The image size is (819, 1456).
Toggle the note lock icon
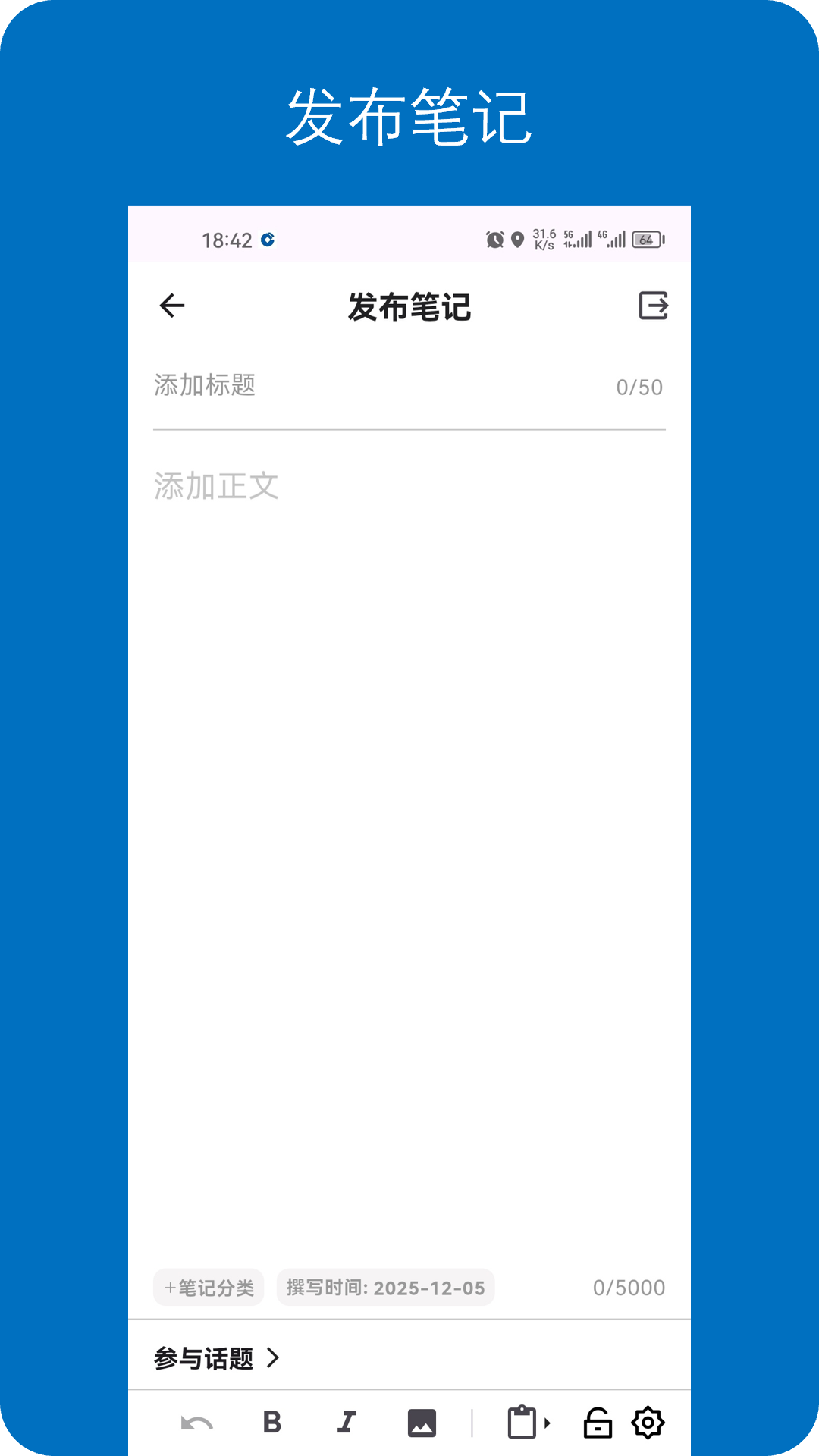click(x=598, y=1422)
